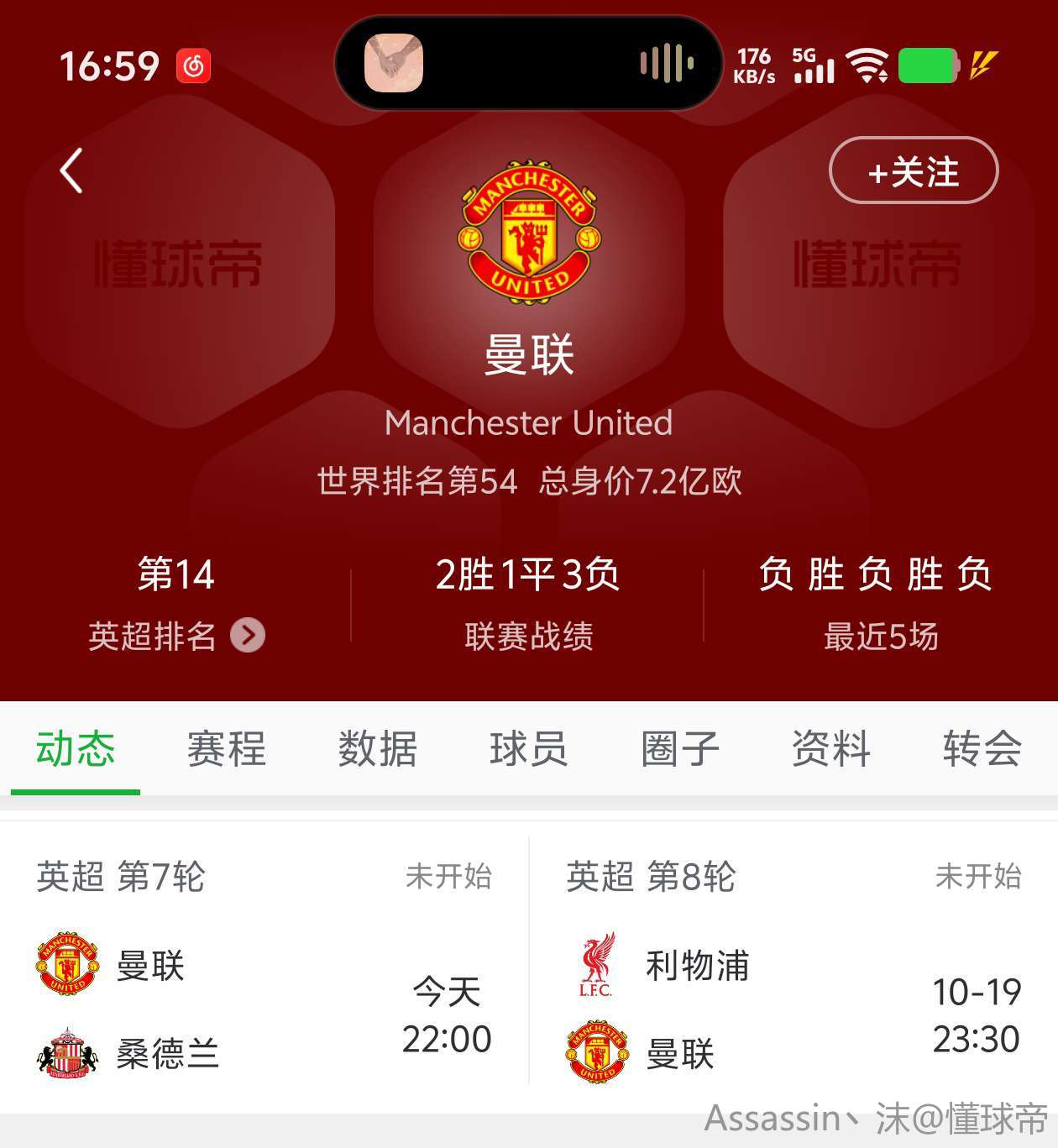This screenshot has height=1148, width=1058.
Task: Select the 动态 tab
Action: (76, 748)
